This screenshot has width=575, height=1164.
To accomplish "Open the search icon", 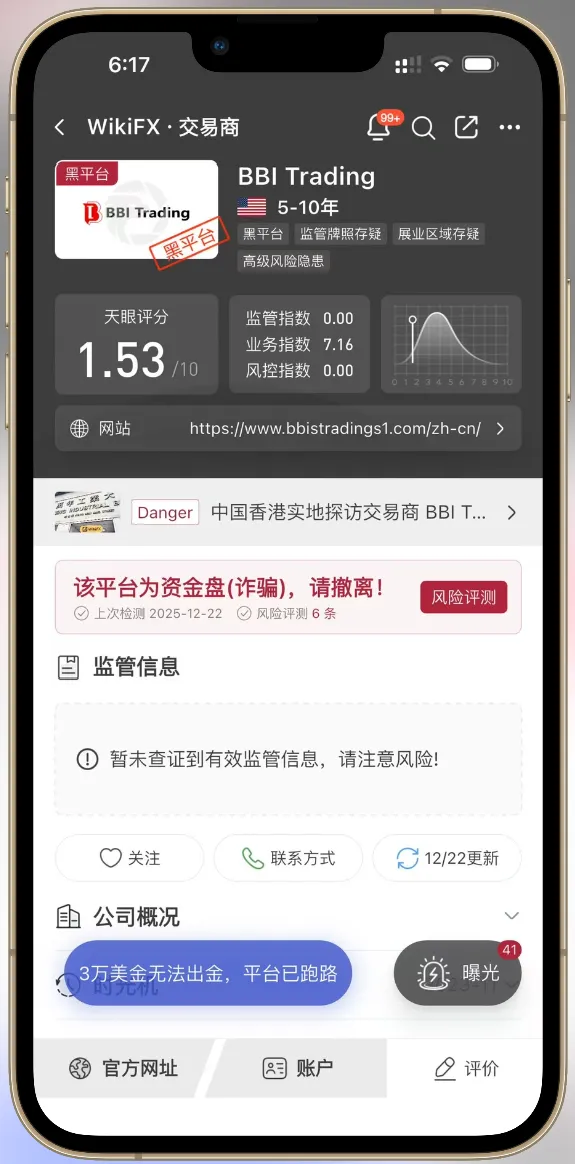I will click(x=423, y=128).
